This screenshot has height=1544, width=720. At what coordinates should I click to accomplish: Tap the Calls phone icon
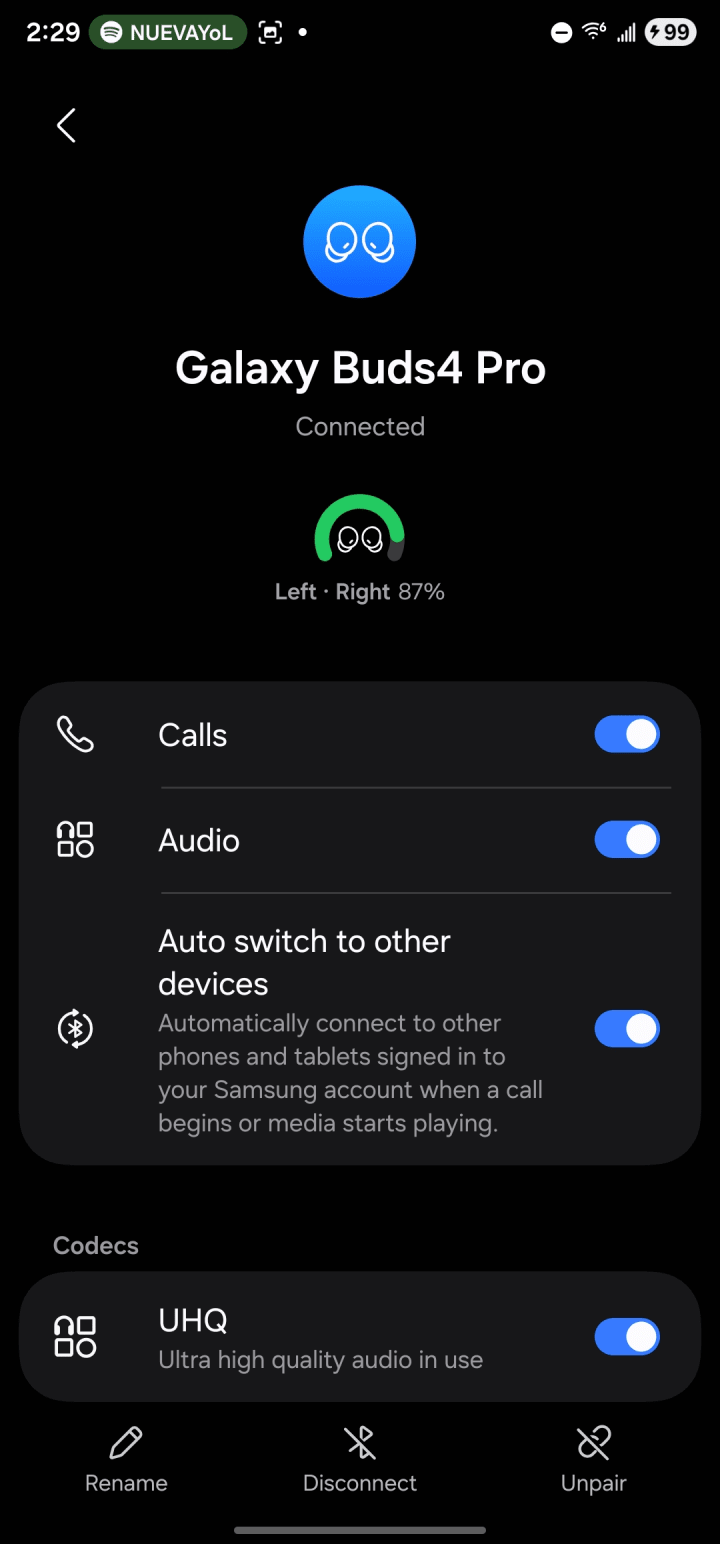click(75, 734)
